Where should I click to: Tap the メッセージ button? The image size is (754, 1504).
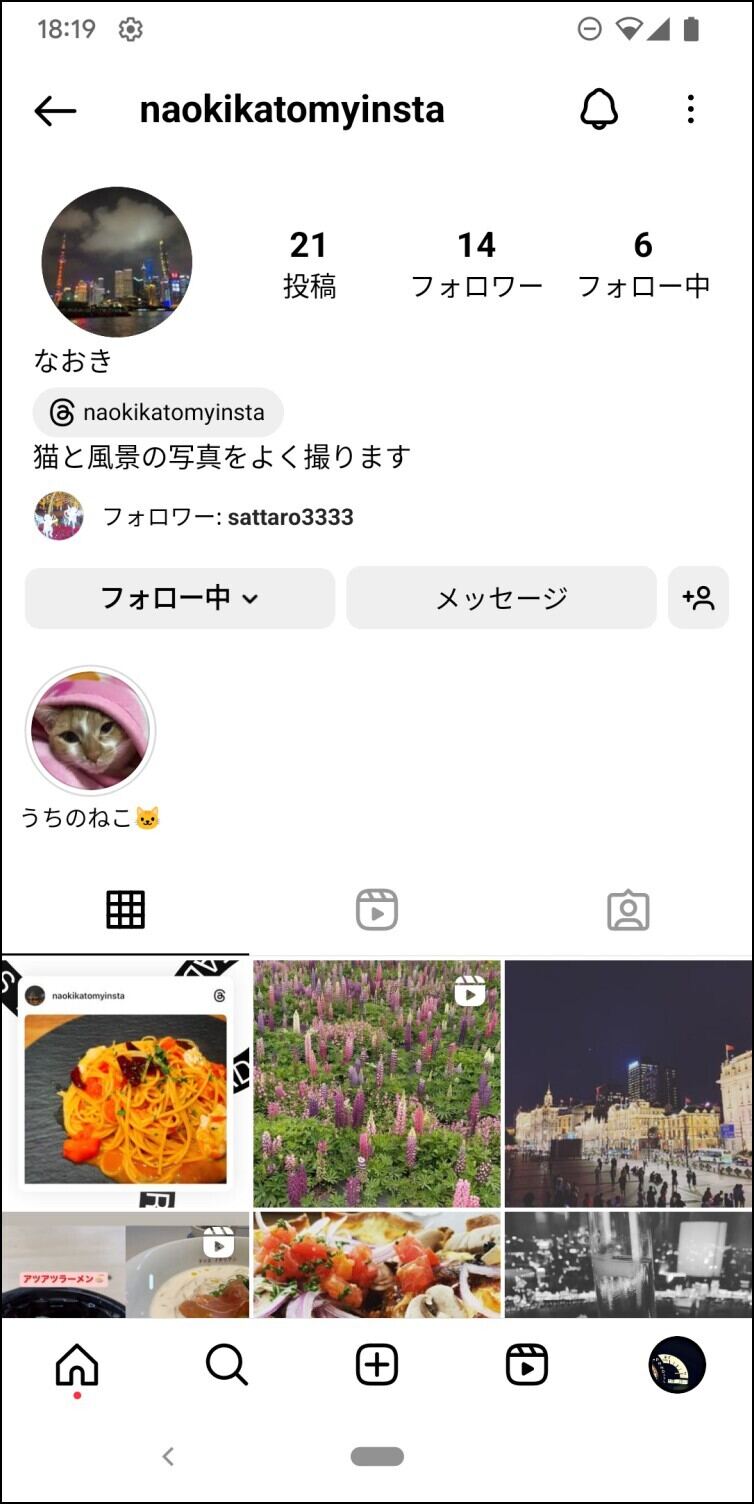(501, 598)
